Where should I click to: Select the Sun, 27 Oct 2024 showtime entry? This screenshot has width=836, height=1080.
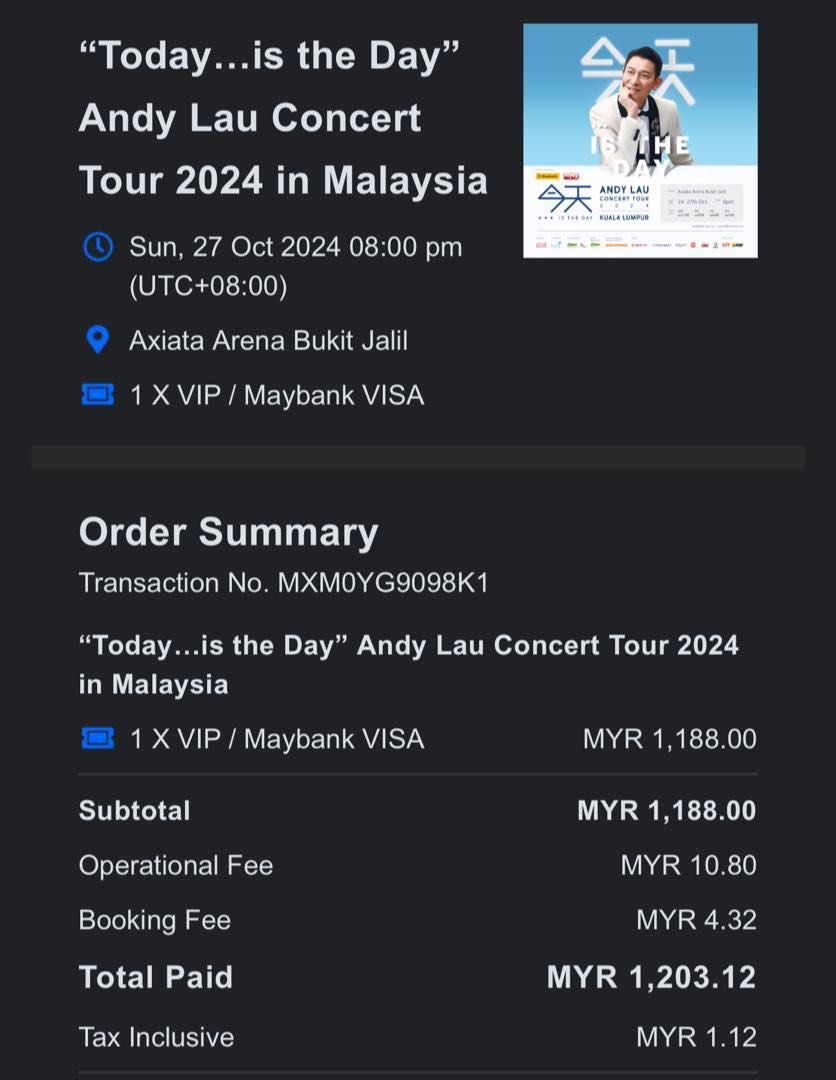click(x=295, y=248)
